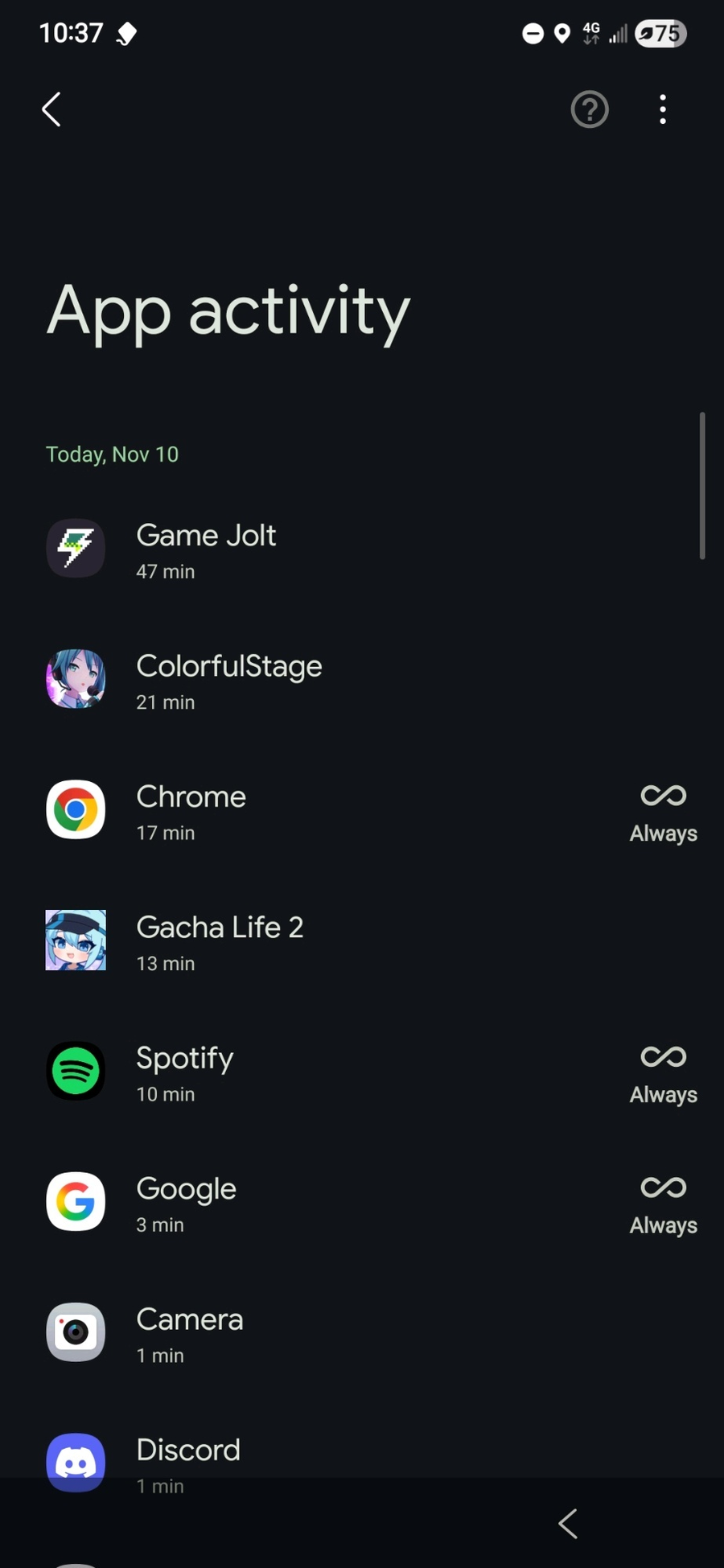The width and height of the screenshot is (724, 1568).
Task: Open the help question mark icon
Action: (590, 109)
